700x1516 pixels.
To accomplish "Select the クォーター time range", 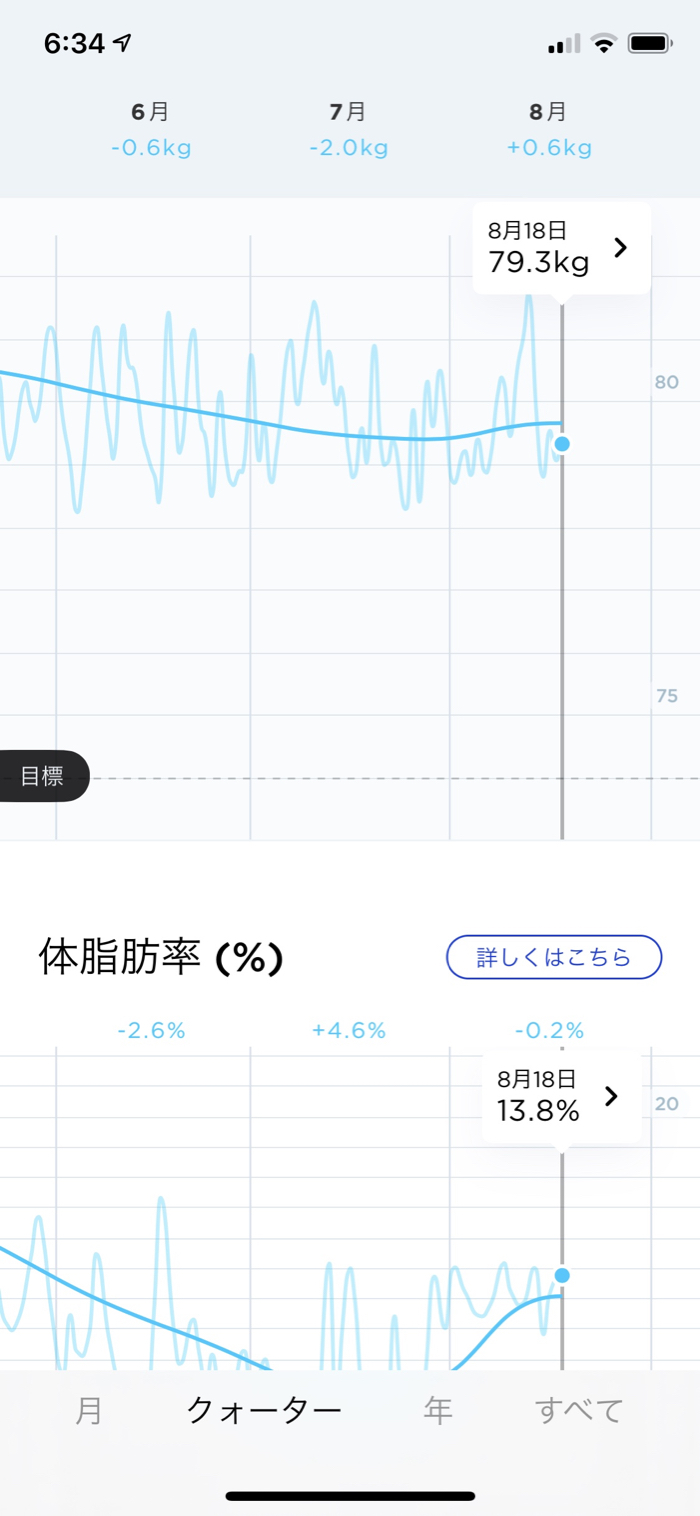I will click(x=264, y=1411).
